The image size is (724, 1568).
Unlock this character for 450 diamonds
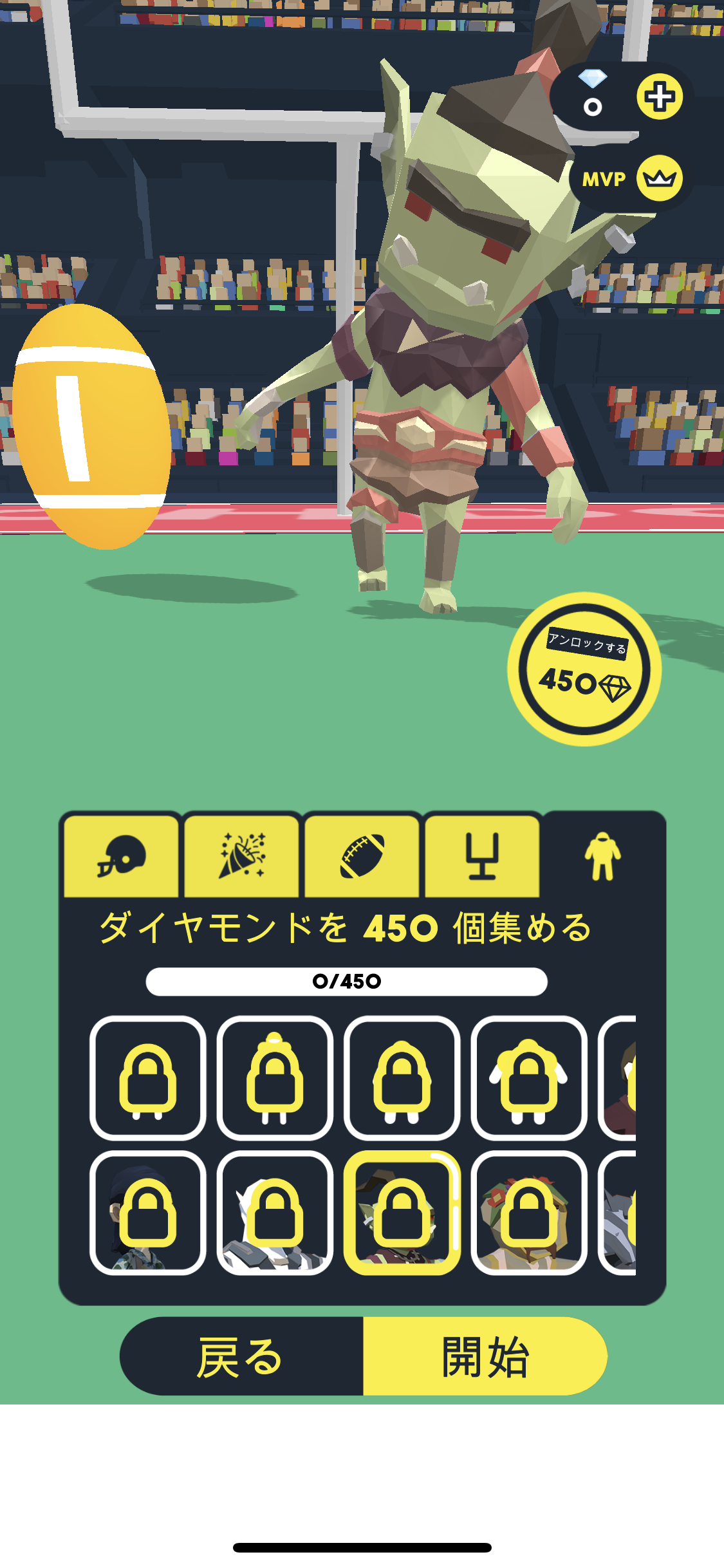tap(584, 669)
